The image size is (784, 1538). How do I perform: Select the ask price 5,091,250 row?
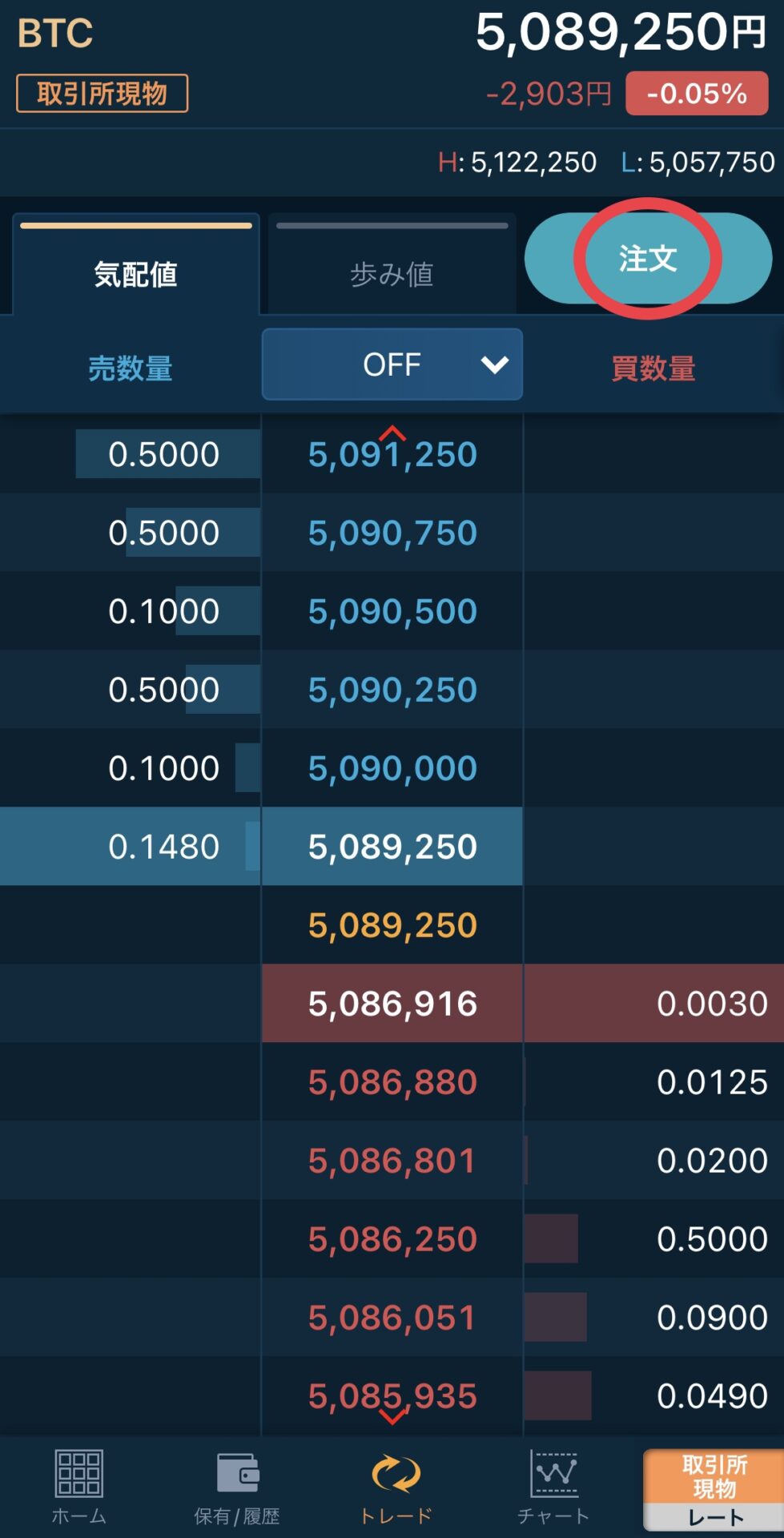point(392,454)
